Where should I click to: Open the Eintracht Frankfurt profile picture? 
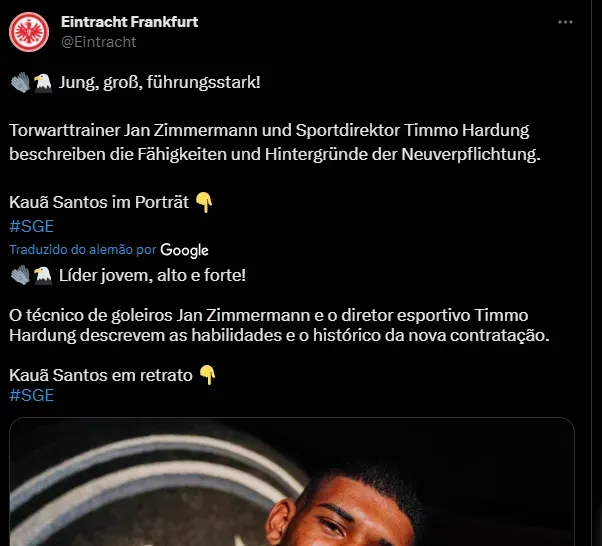tap(29, 31)
